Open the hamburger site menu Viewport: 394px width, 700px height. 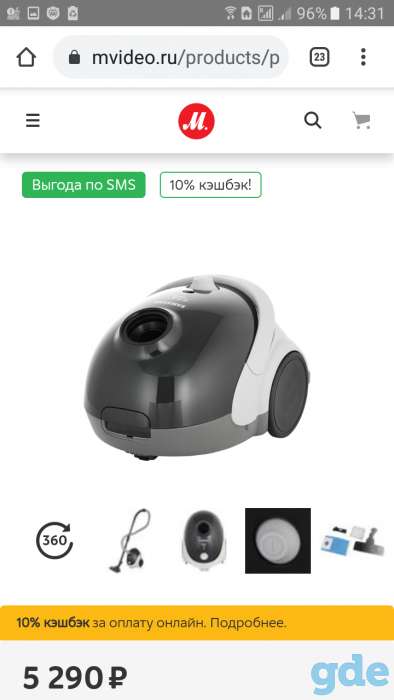(33, 121)
